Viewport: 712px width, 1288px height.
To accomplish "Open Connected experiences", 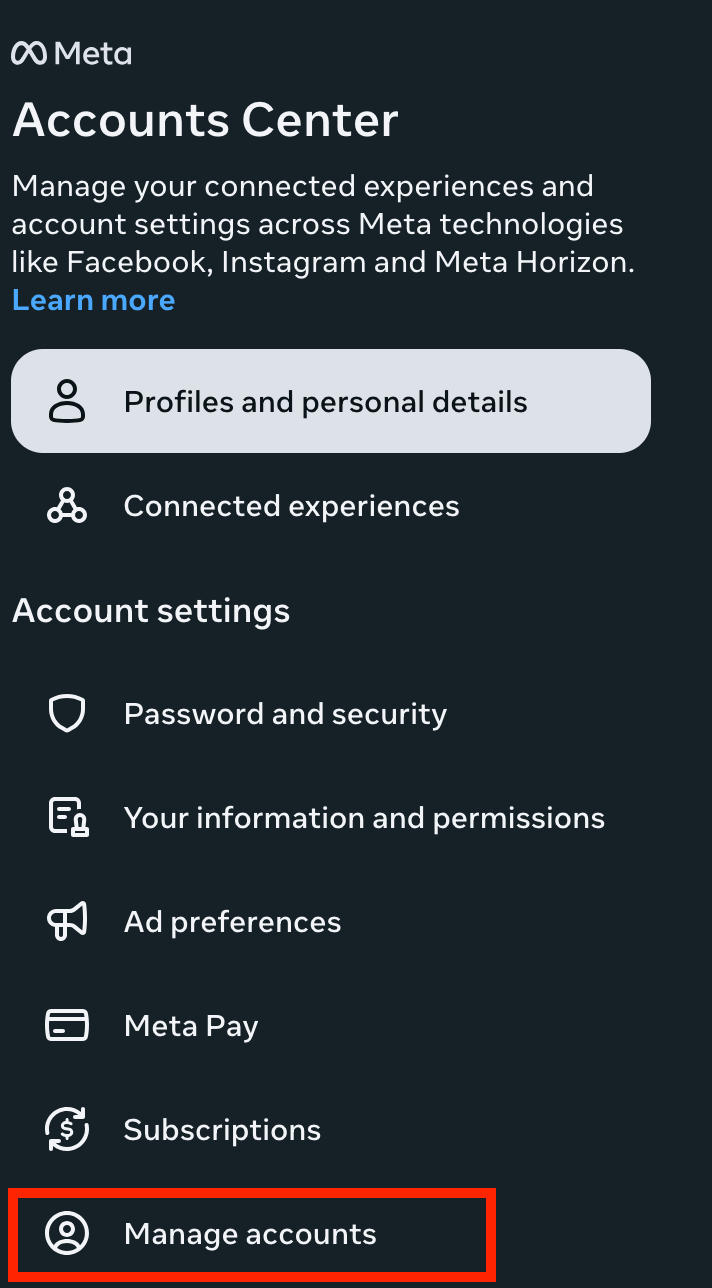I will [x=290, y=506].
